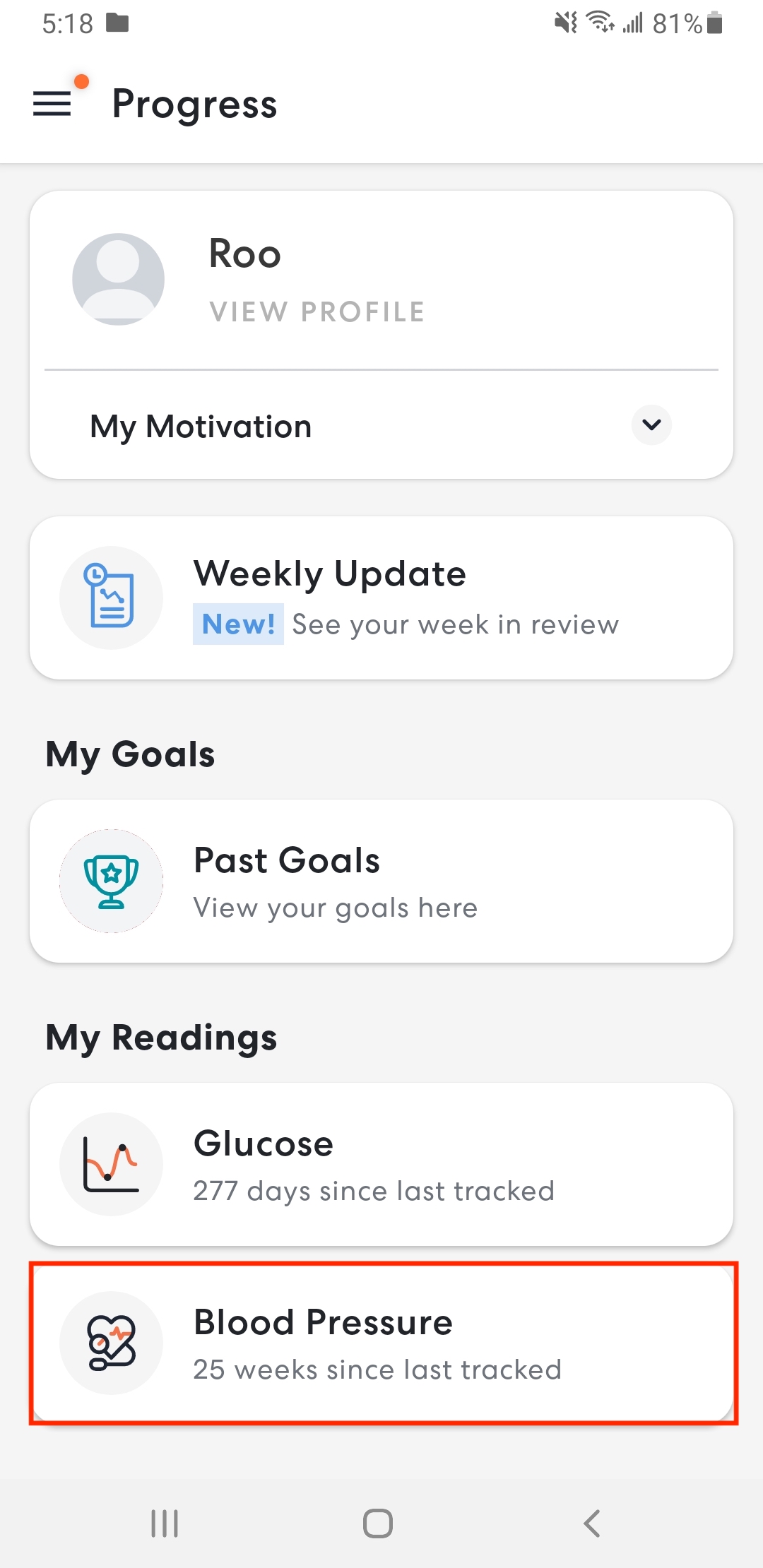Show recent apps from the navigation bar

pos(165,1524)
